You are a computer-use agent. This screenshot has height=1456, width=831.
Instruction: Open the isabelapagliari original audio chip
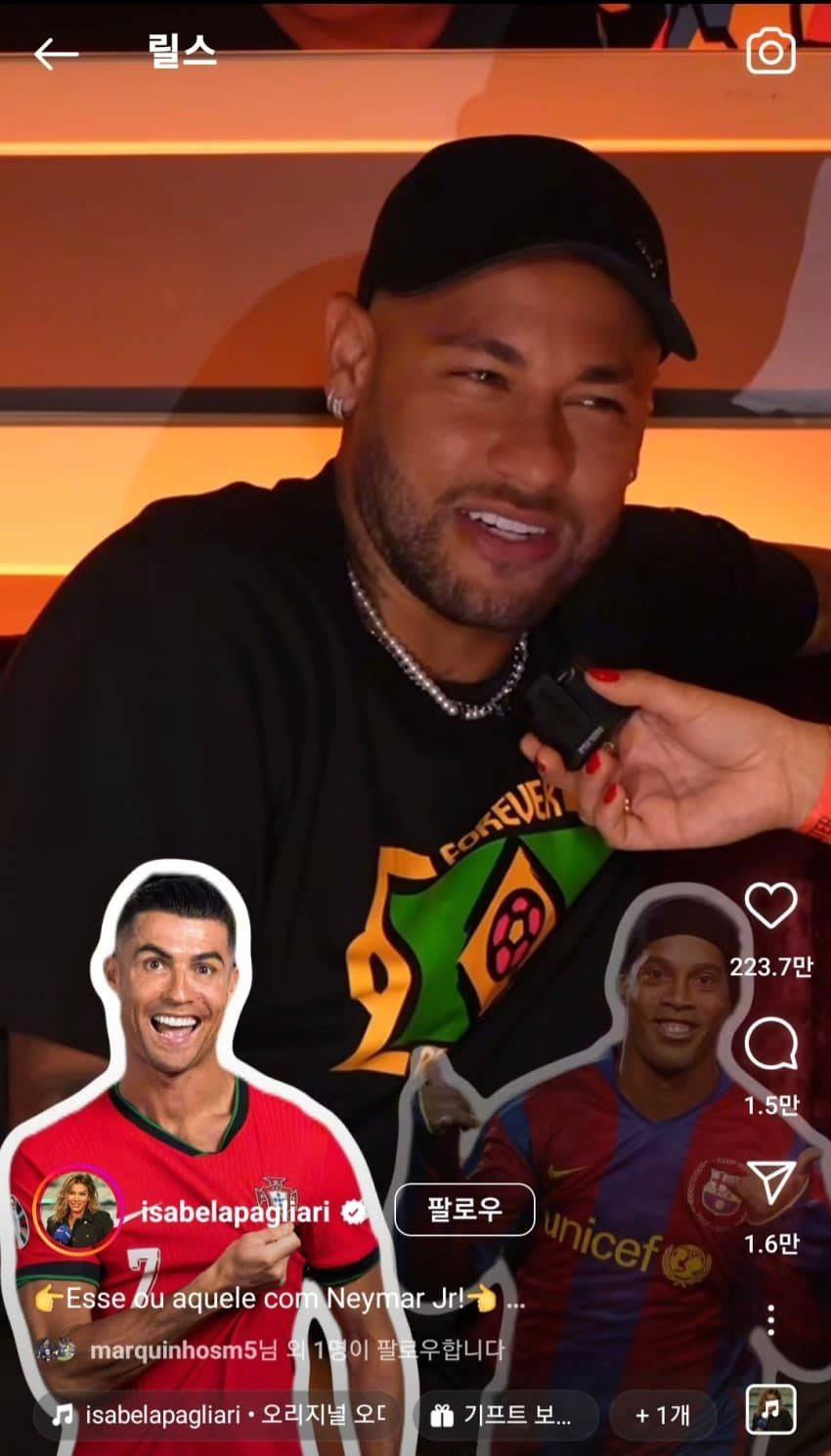pos(217,1415)
